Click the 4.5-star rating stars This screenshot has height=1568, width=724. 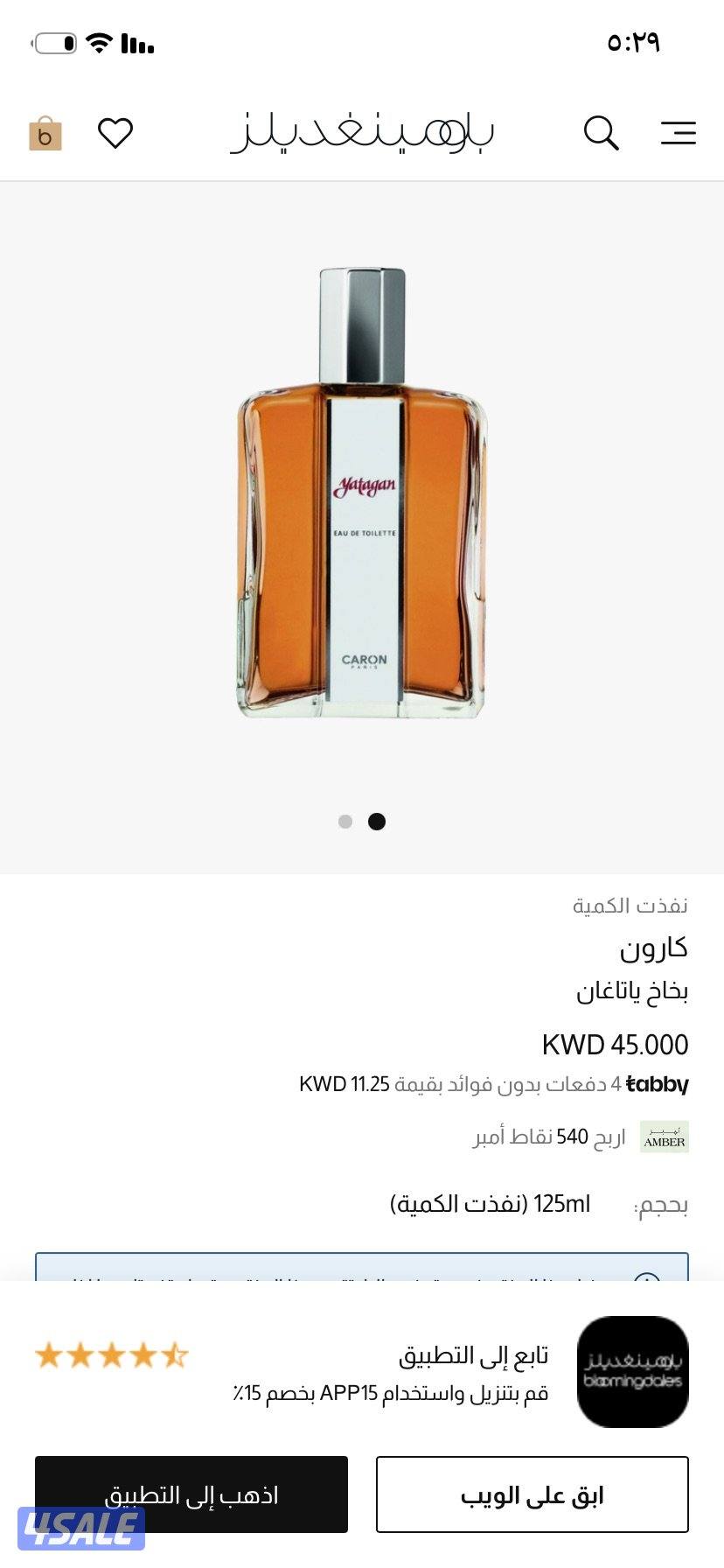pos(110,1356)
